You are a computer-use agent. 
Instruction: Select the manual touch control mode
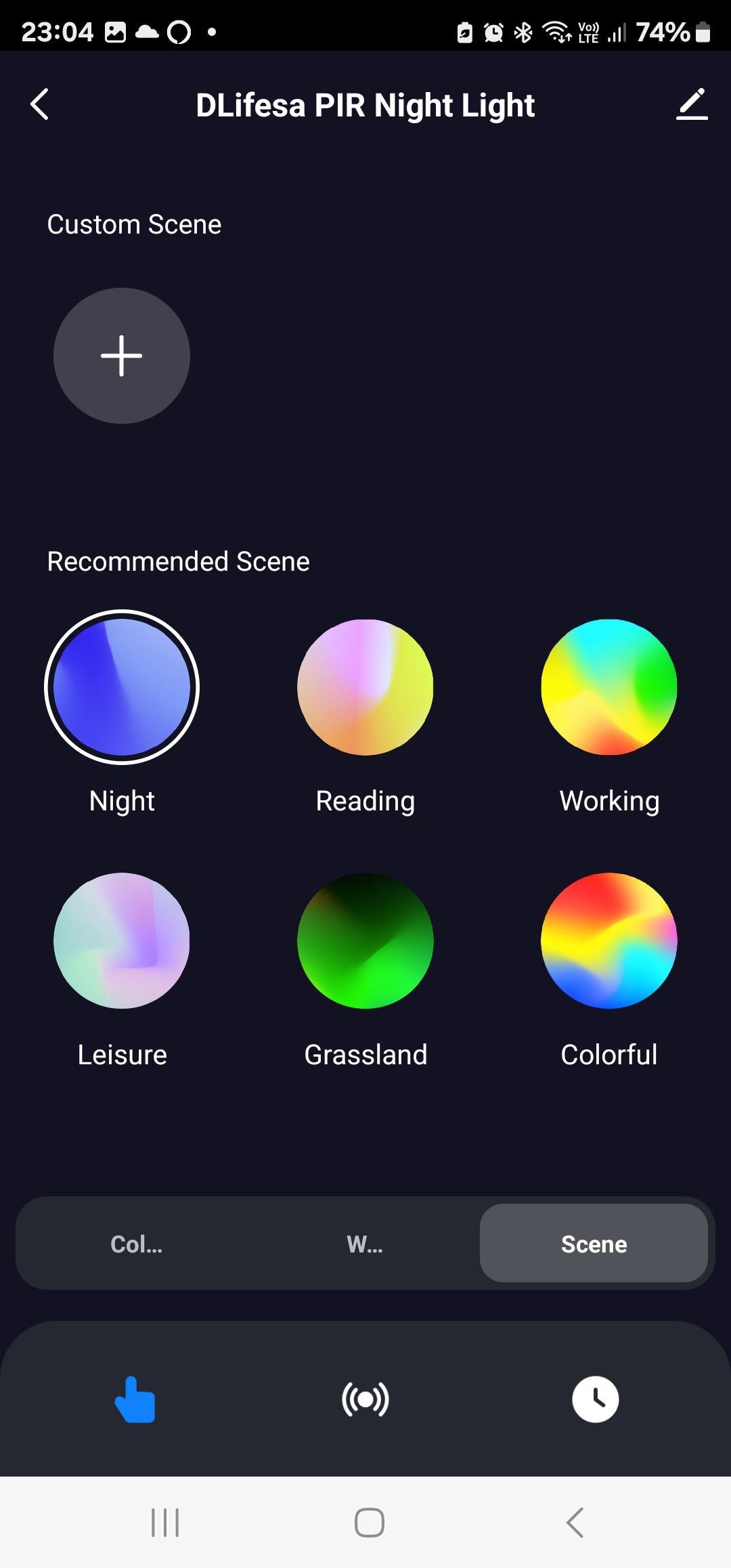pyautogui.click(x=135, y=1399)
